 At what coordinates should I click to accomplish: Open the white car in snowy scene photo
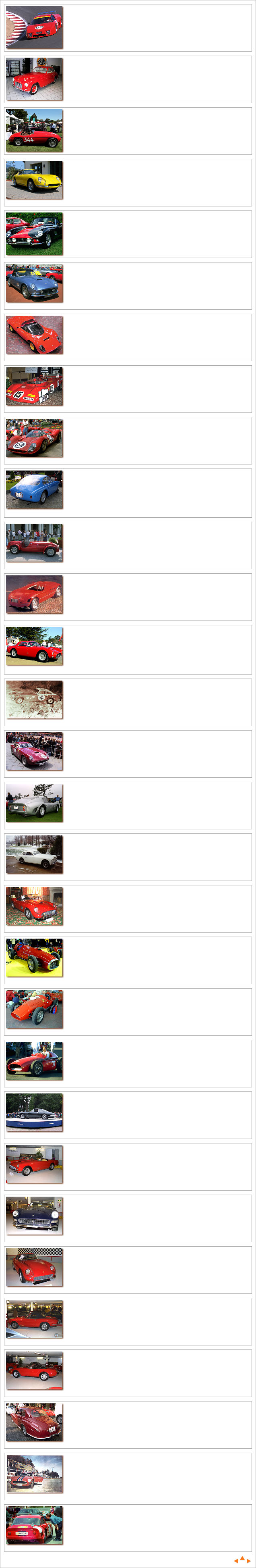(35, 855)
